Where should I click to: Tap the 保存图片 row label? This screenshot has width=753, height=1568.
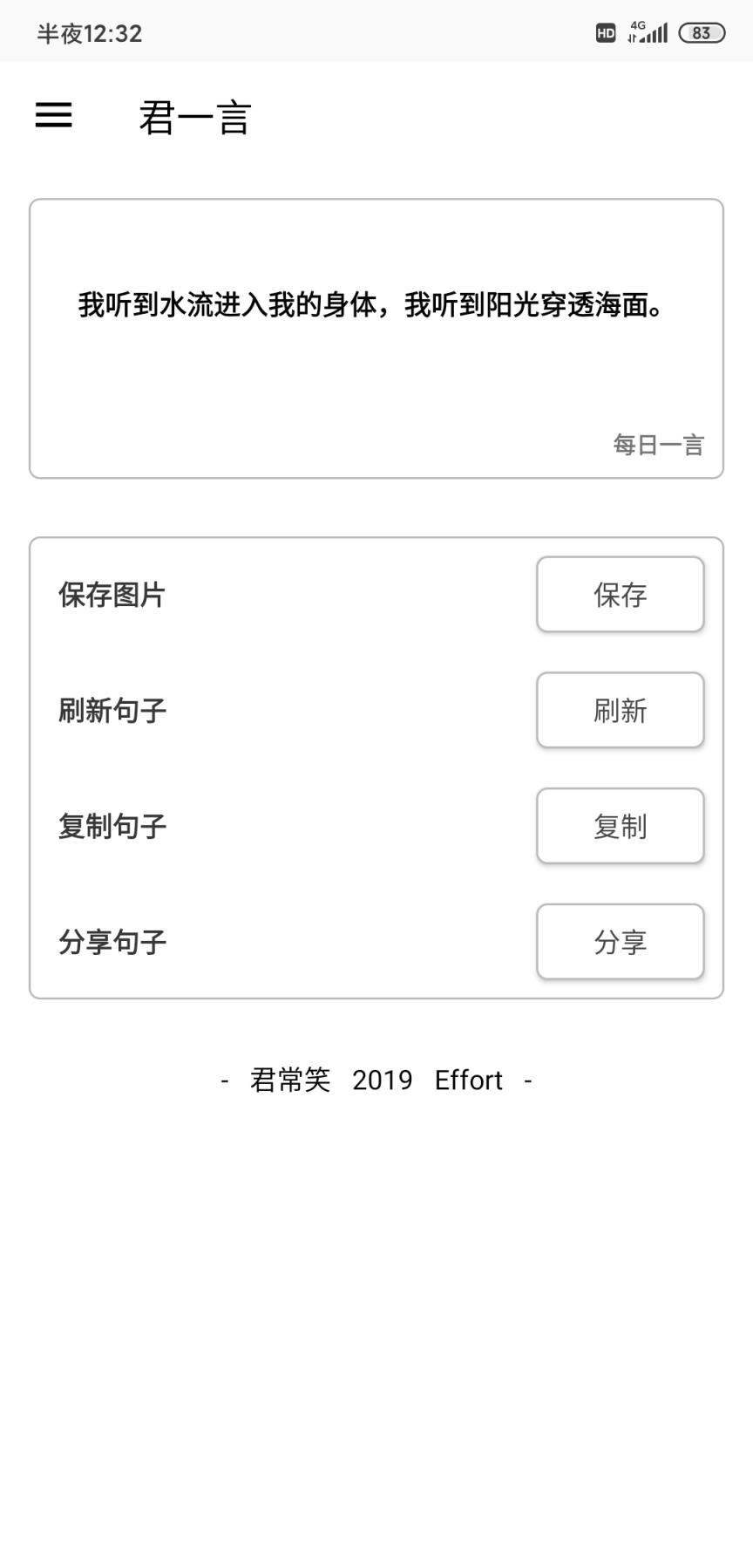[x=112, y=595]
